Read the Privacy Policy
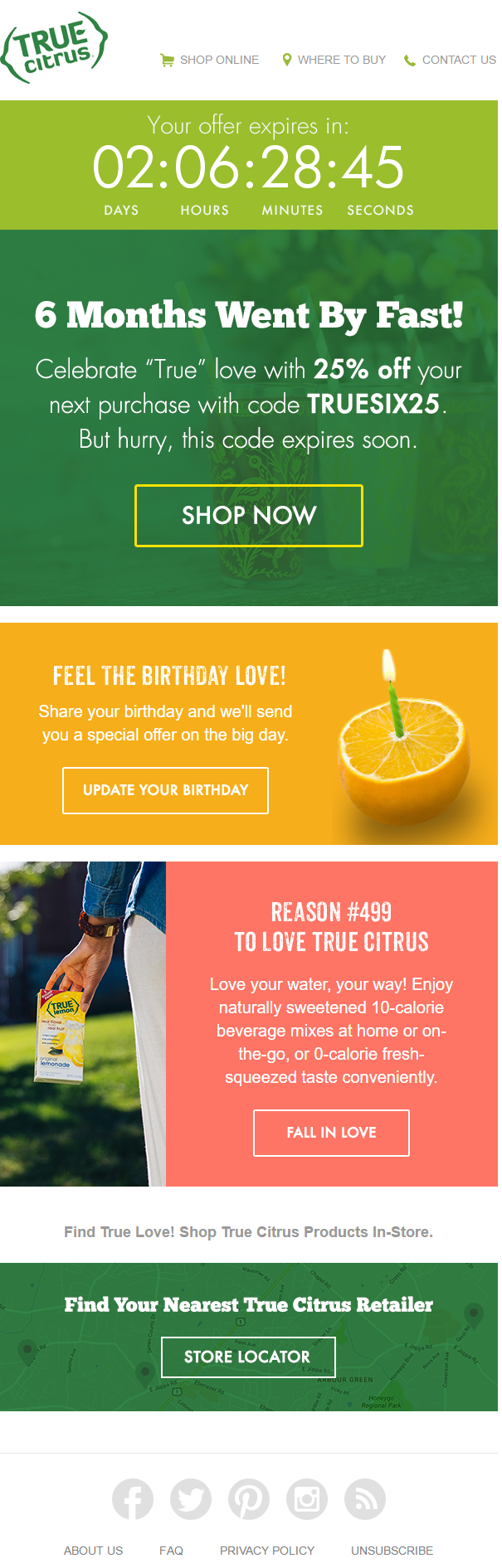 pos(267,1551)
